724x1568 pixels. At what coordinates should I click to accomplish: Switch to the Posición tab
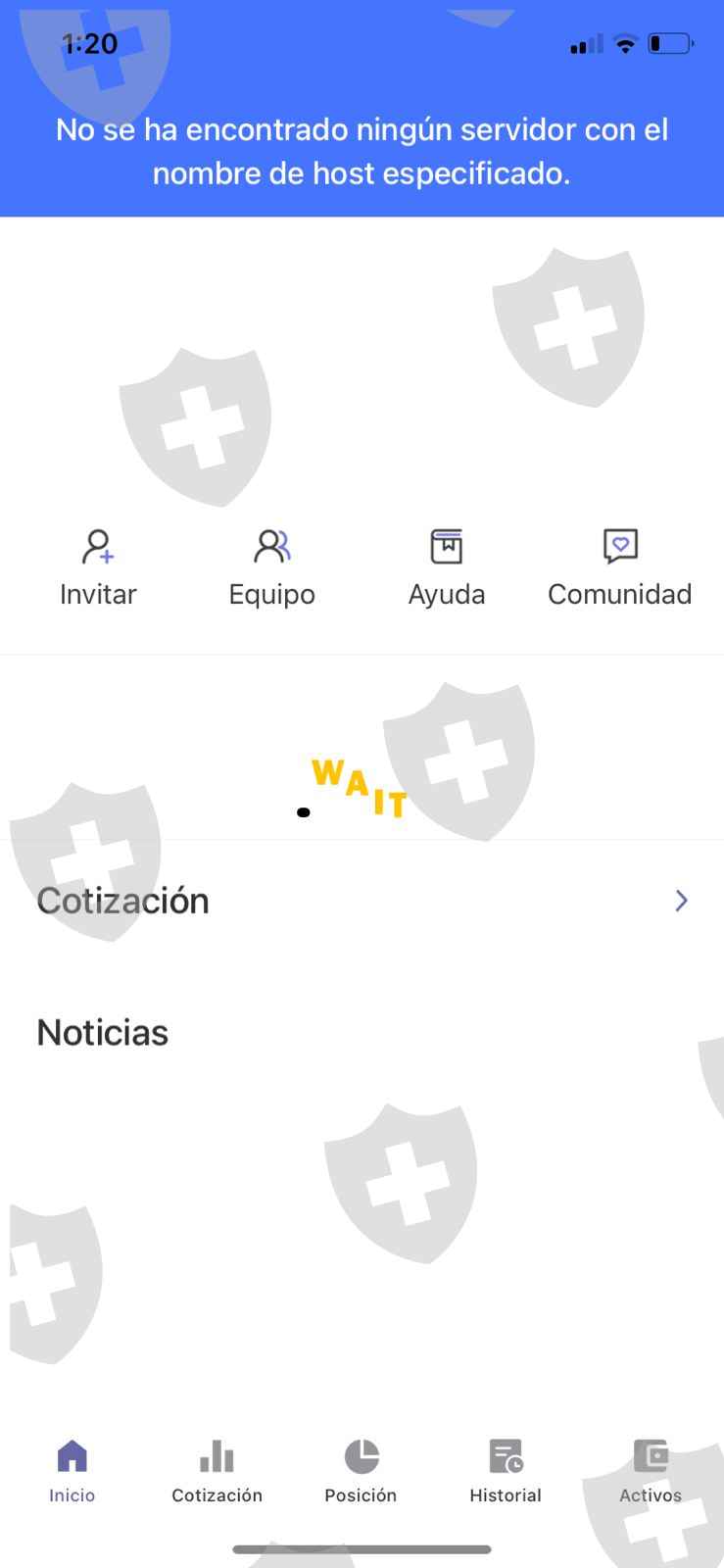pyautogui.click(x=361, y=1472)
